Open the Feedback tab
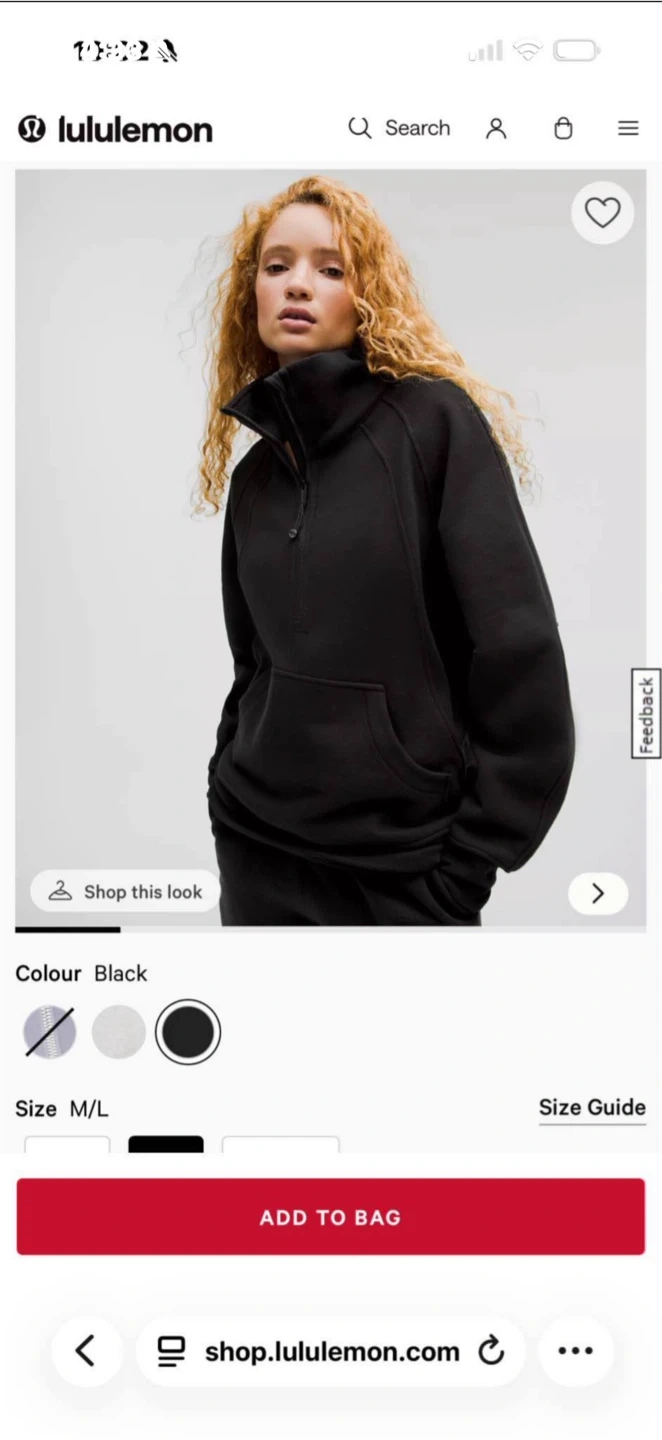This screenshot has width=662, height=1440. tap(646, 714)
